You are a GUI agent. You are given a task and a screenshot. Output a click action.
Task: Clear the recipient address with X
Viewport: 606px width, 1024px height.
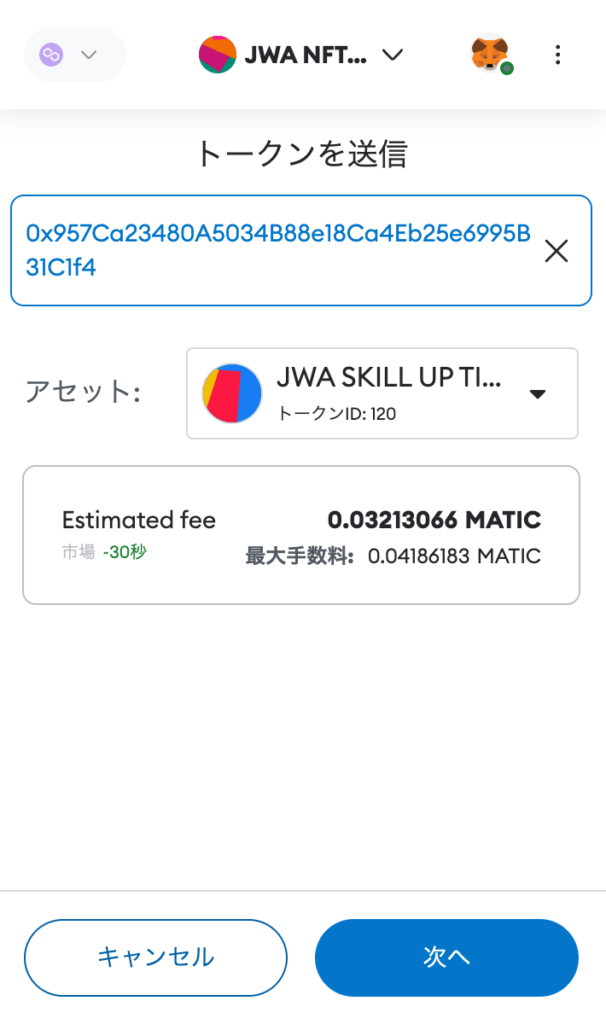(556, 251)
